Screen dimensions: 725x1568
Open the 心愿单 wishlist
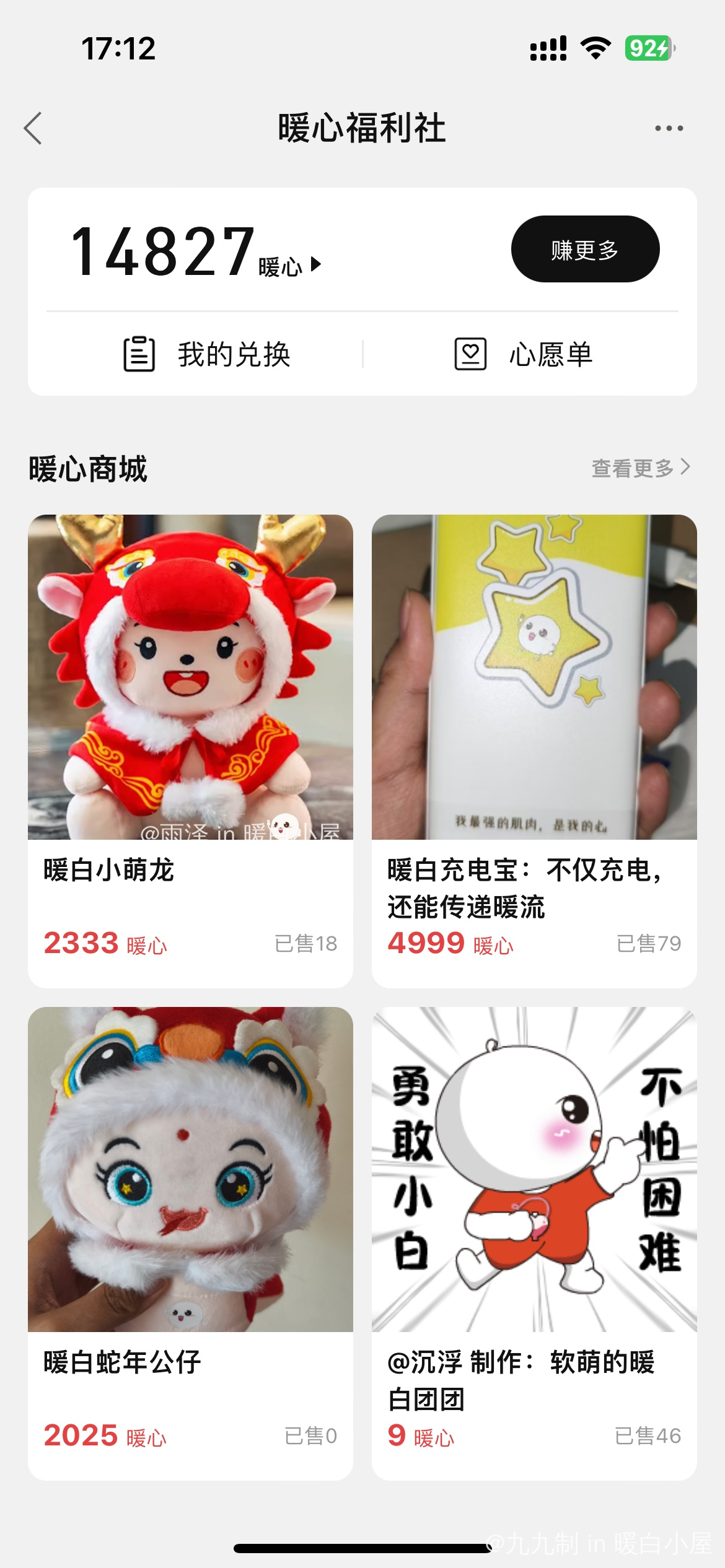524,354
